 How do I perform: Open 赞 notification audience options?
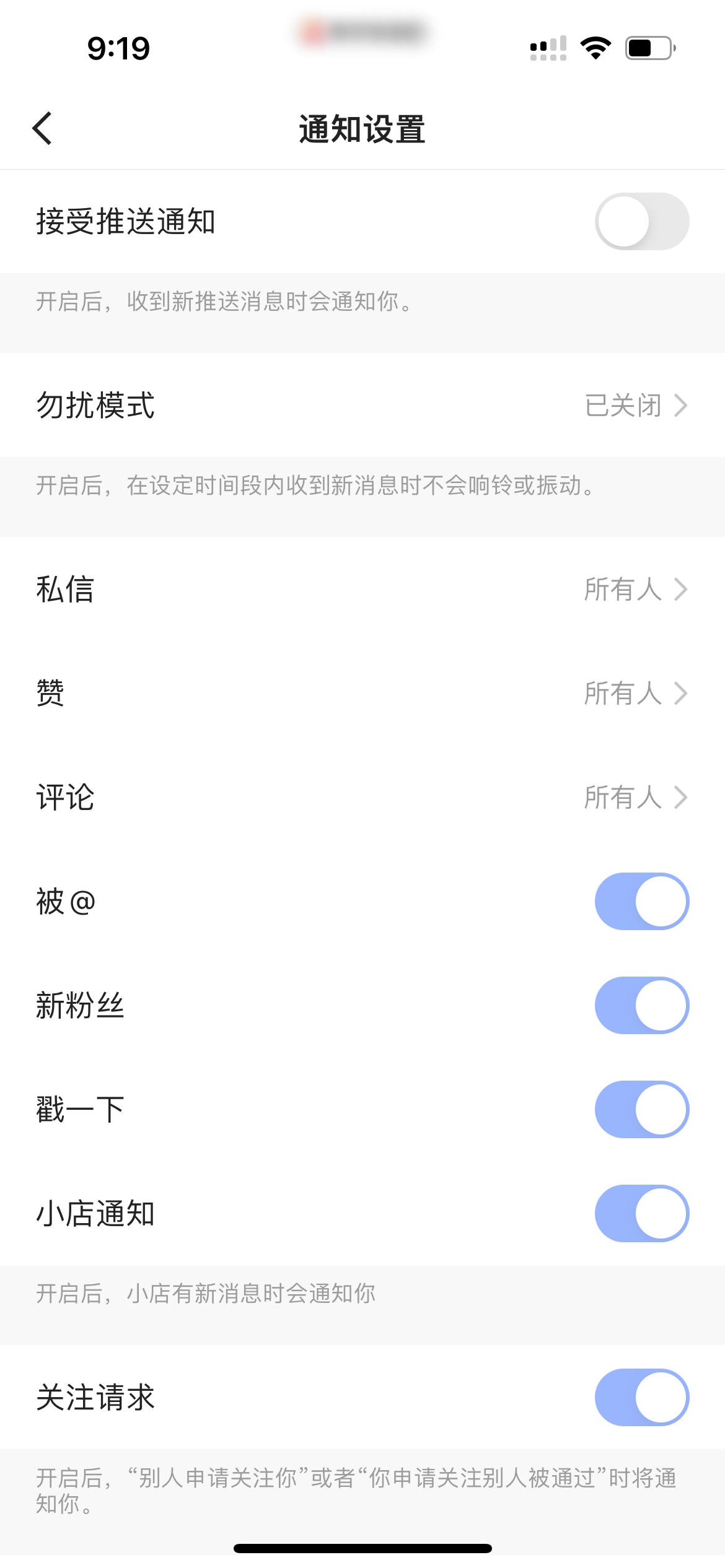[x=362, y=694]
